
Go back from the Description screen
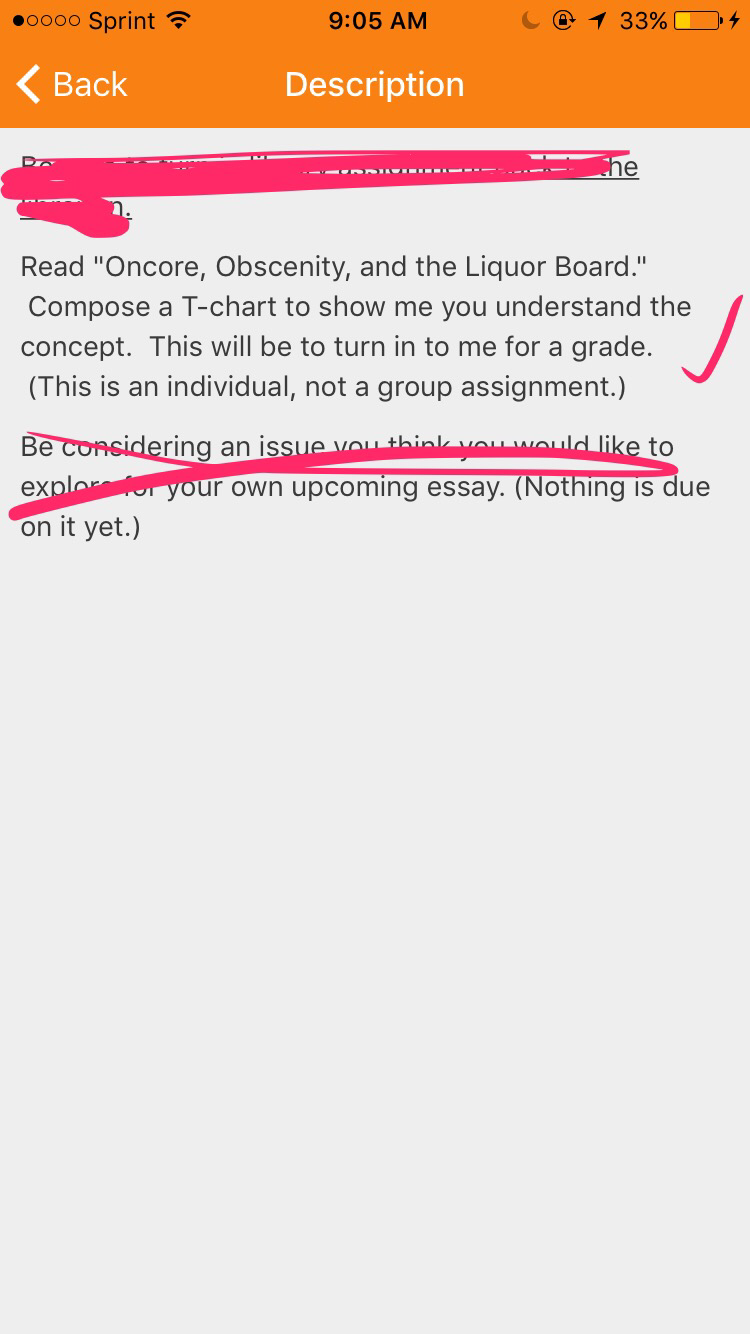click(72, 85)
